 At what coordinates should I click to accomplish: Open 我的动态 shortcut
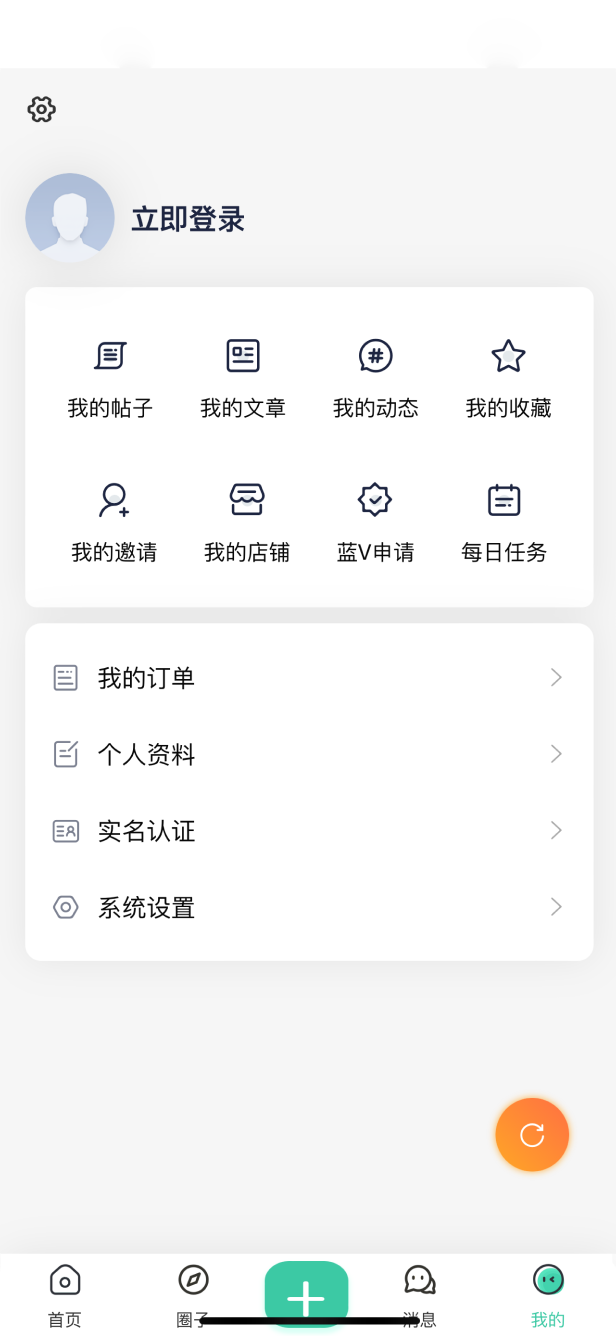pyautogui.click(x=376, y=379)
